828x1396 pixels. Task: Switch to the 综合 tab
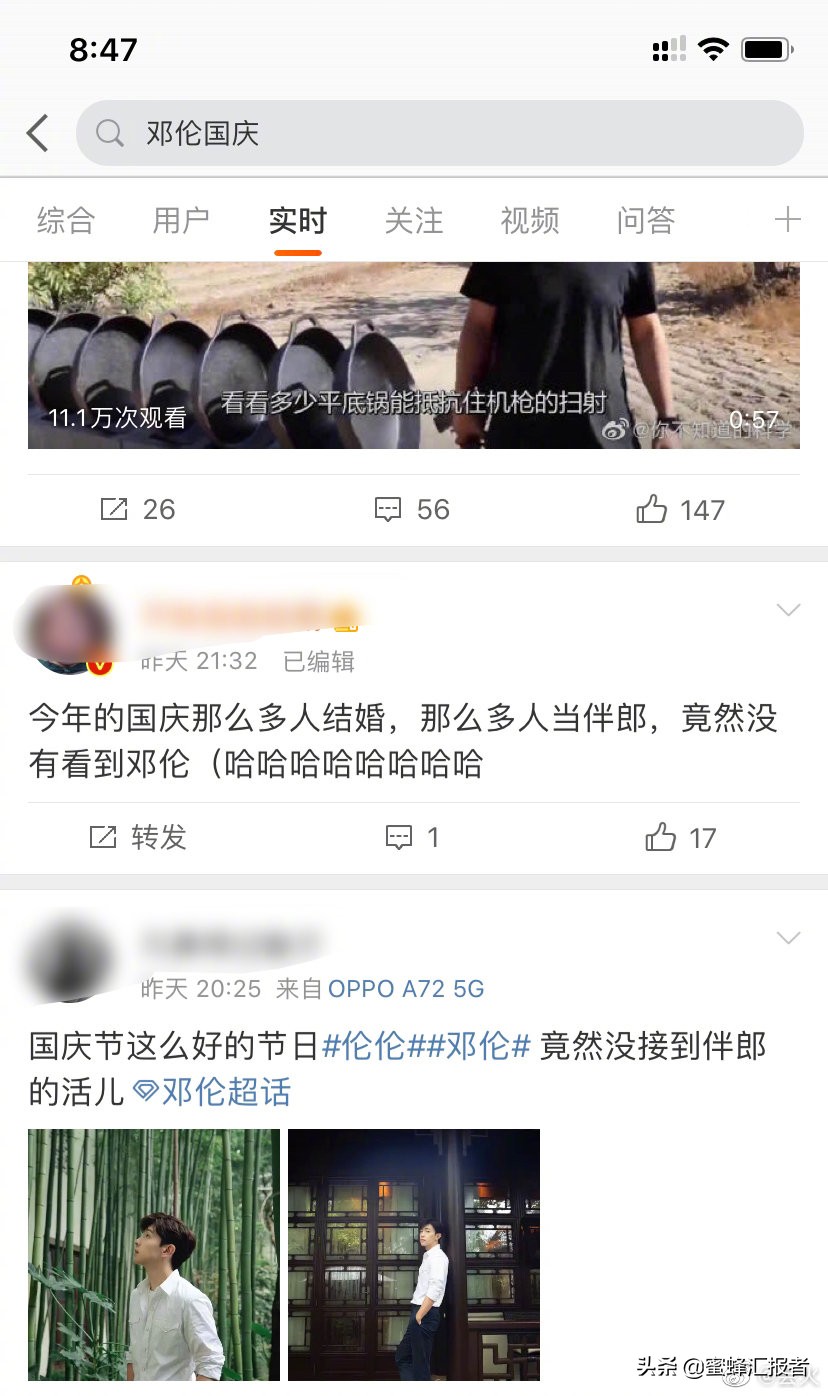[66, 220]
